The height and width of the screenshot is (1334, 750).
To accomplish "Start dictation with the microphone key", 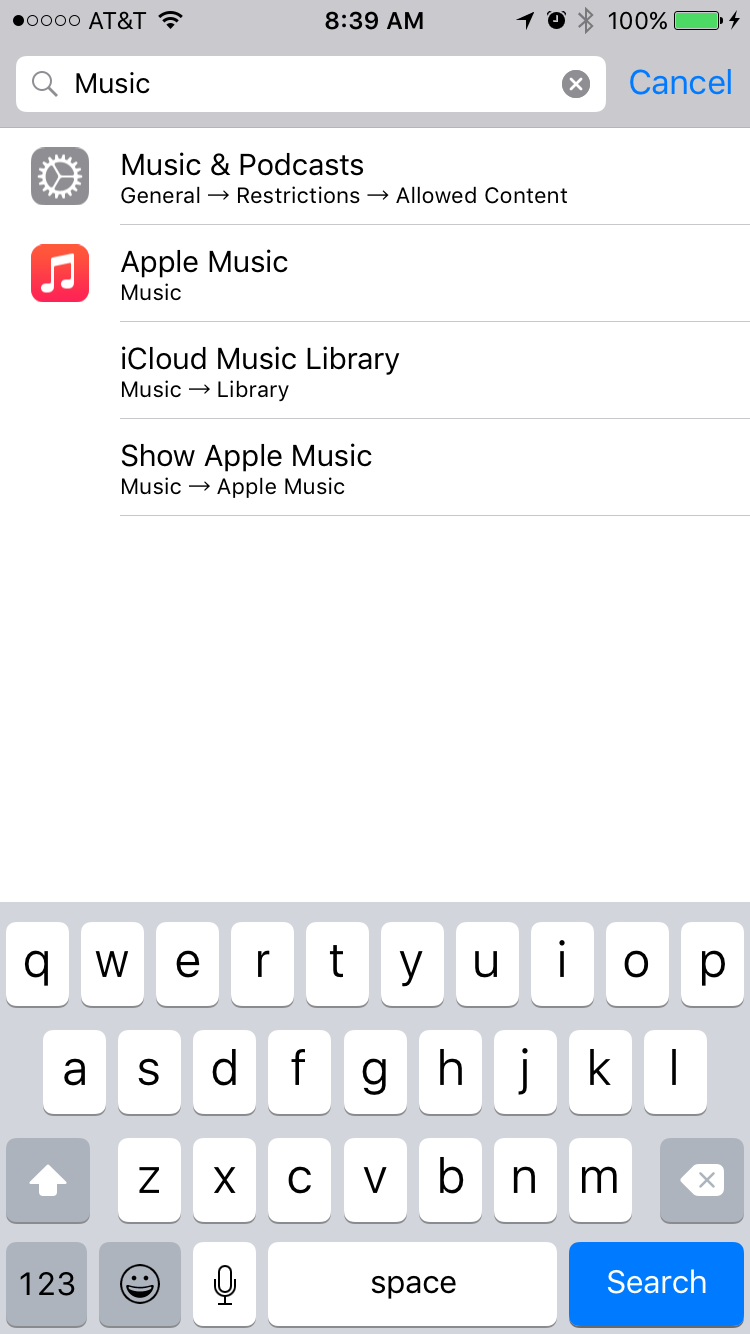I will coord(225,1283).
